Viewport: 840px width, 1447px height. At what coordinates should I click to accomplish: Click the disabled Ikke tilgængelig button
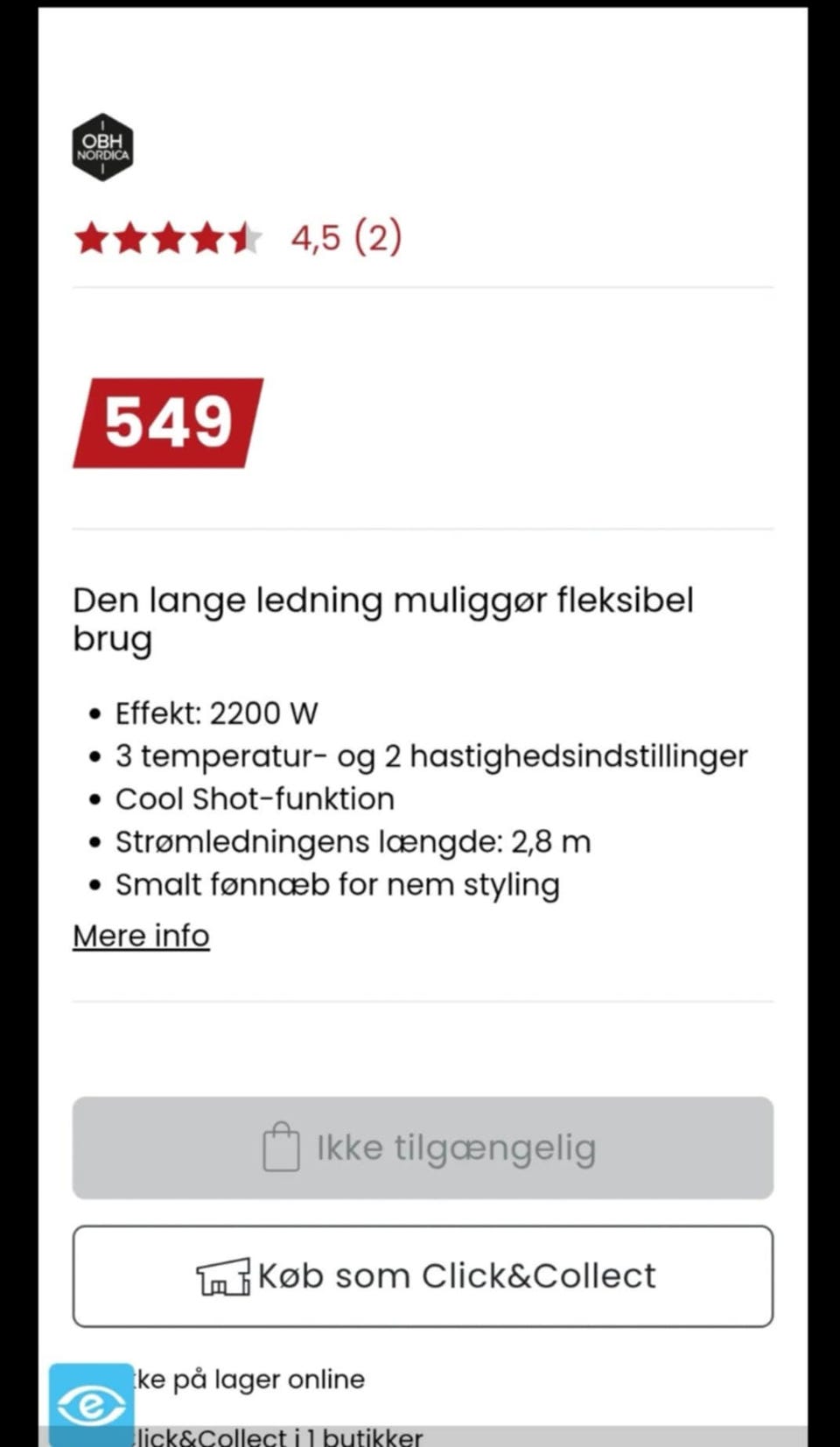pos(423,1148)
